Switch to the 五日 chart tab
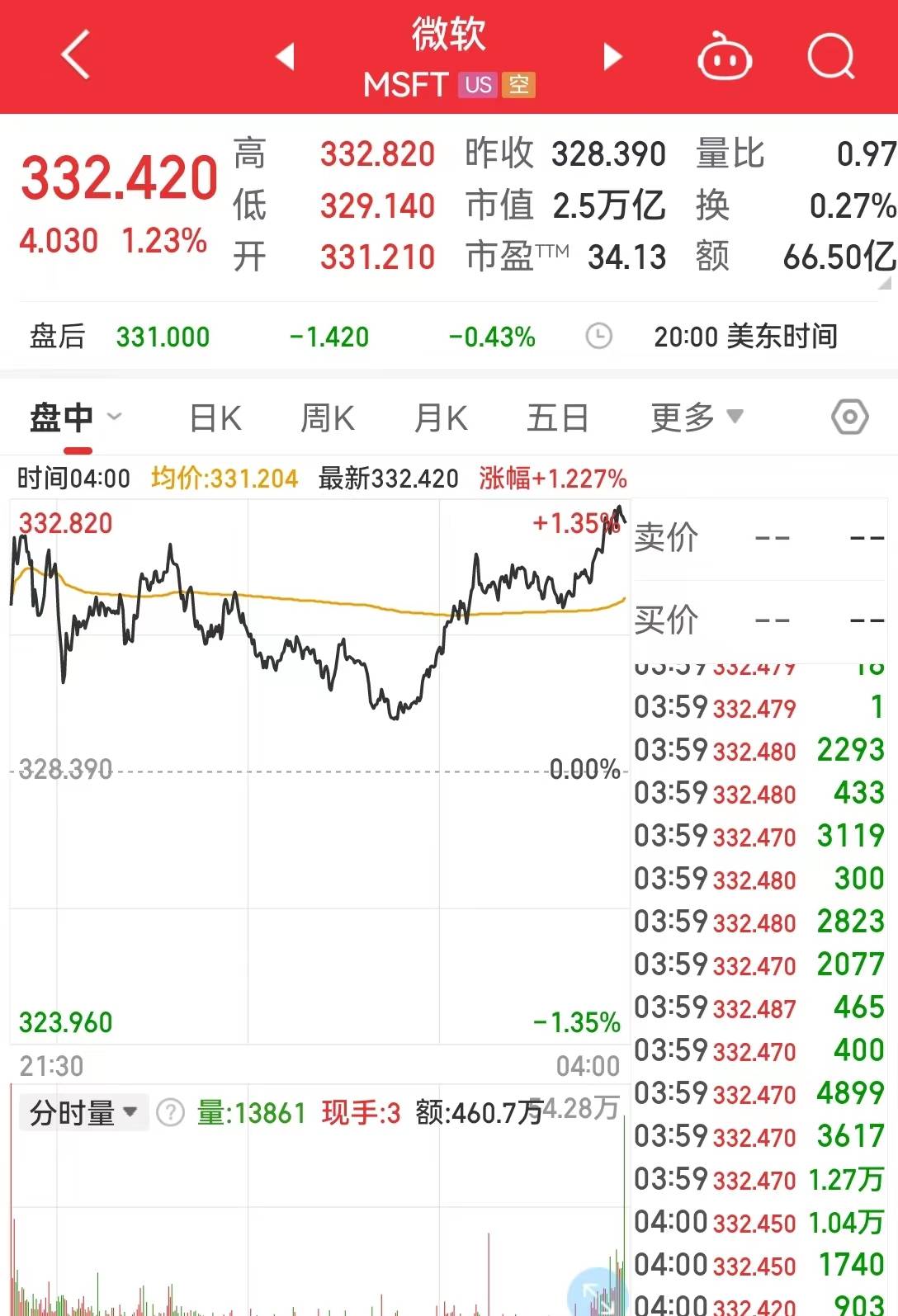Screen dimensions: 898x1316 (x=557, y=417)
